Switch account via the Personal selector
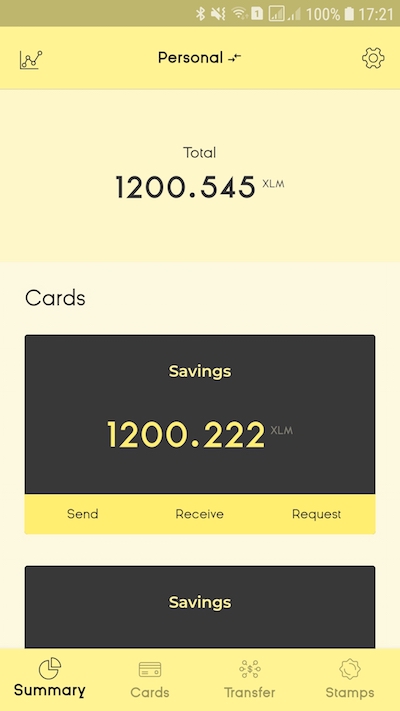 point(200,58)
